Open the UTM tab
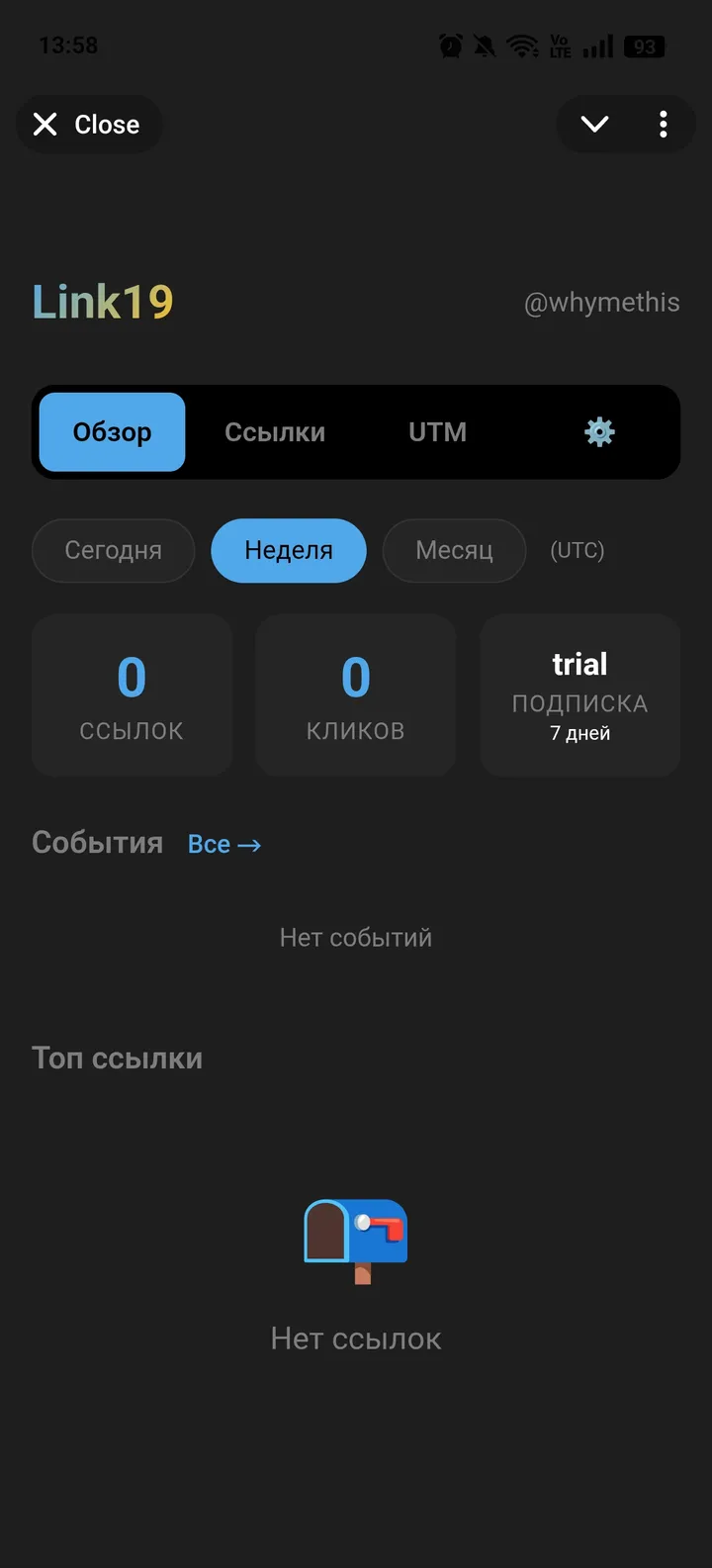The image size is (712, 1568). pyautogui.click(x=437, y=431)
